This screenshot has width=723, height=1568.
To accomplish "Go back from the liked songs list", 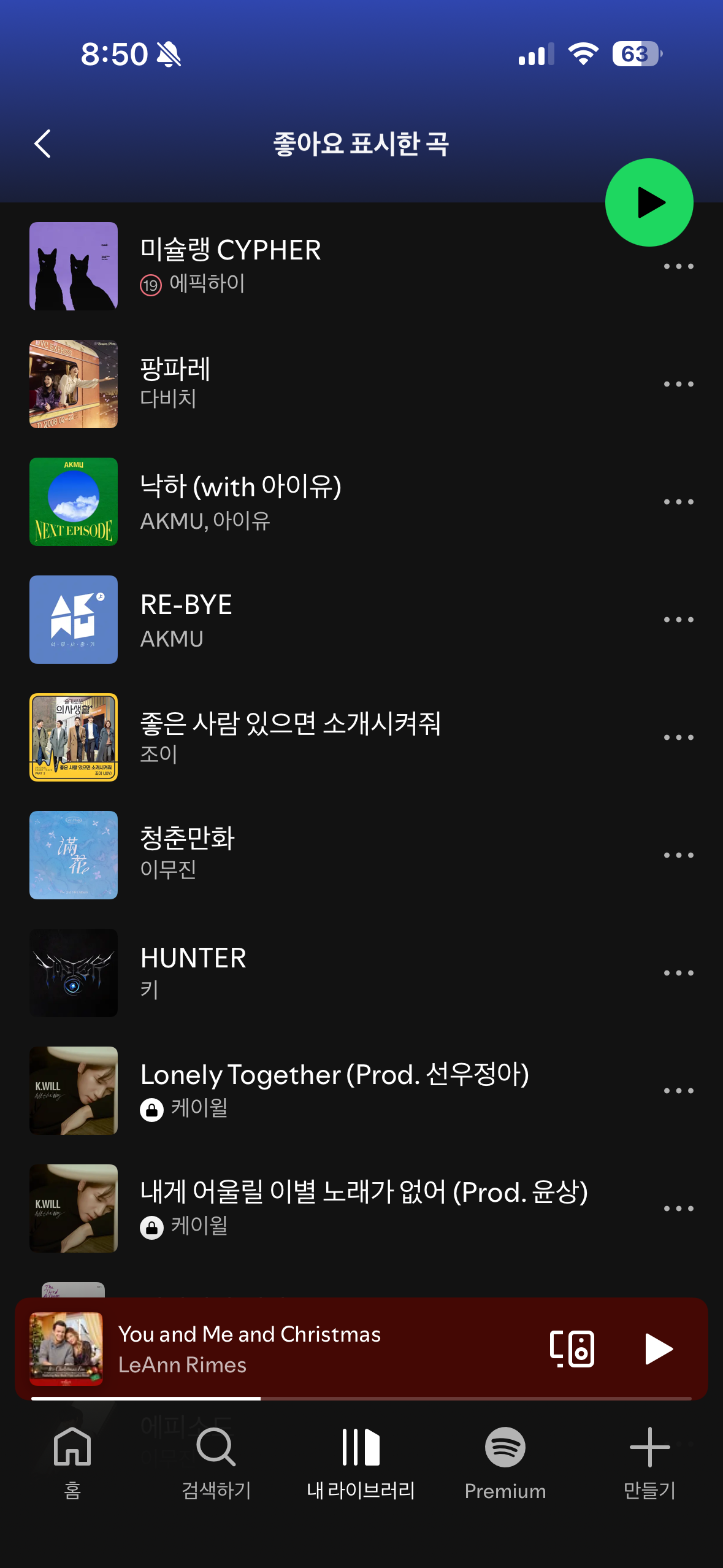I will coord(42,144).
